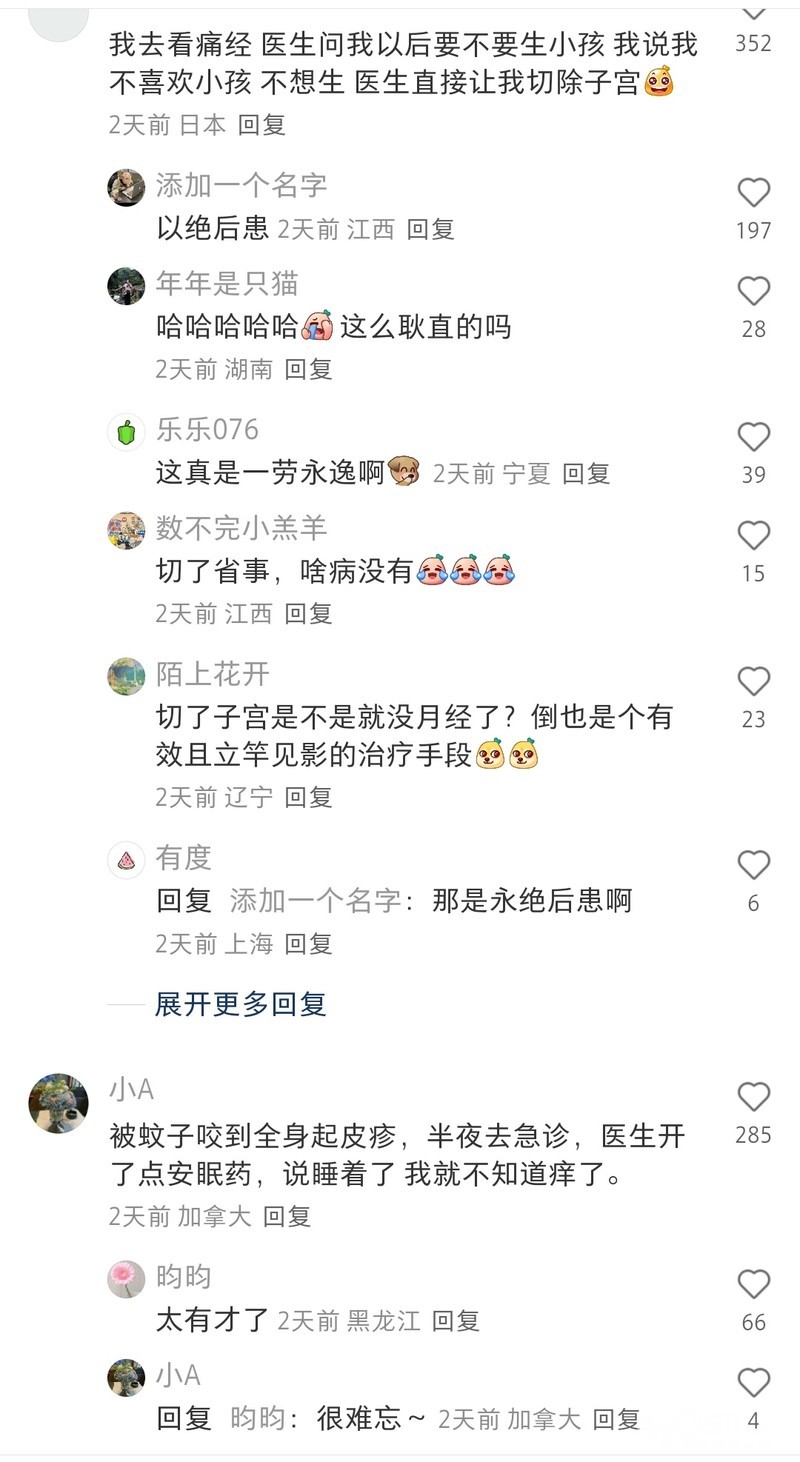Reply to 年年是只猫's comment
800x1462 pixels.
308,369
